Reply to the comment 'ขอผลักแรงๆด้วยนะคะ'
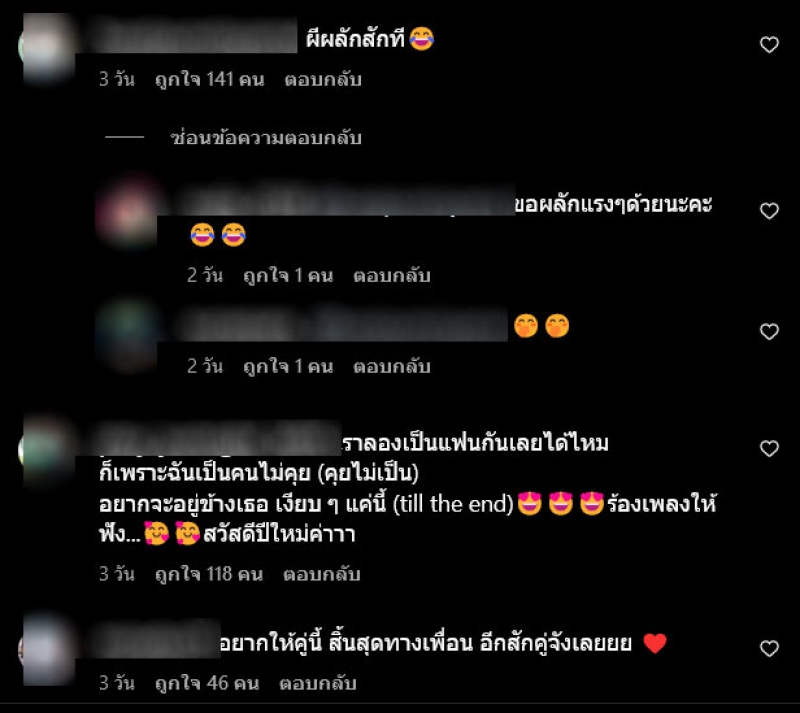Screen dimensions: 800x713 [x=391, y=275]
